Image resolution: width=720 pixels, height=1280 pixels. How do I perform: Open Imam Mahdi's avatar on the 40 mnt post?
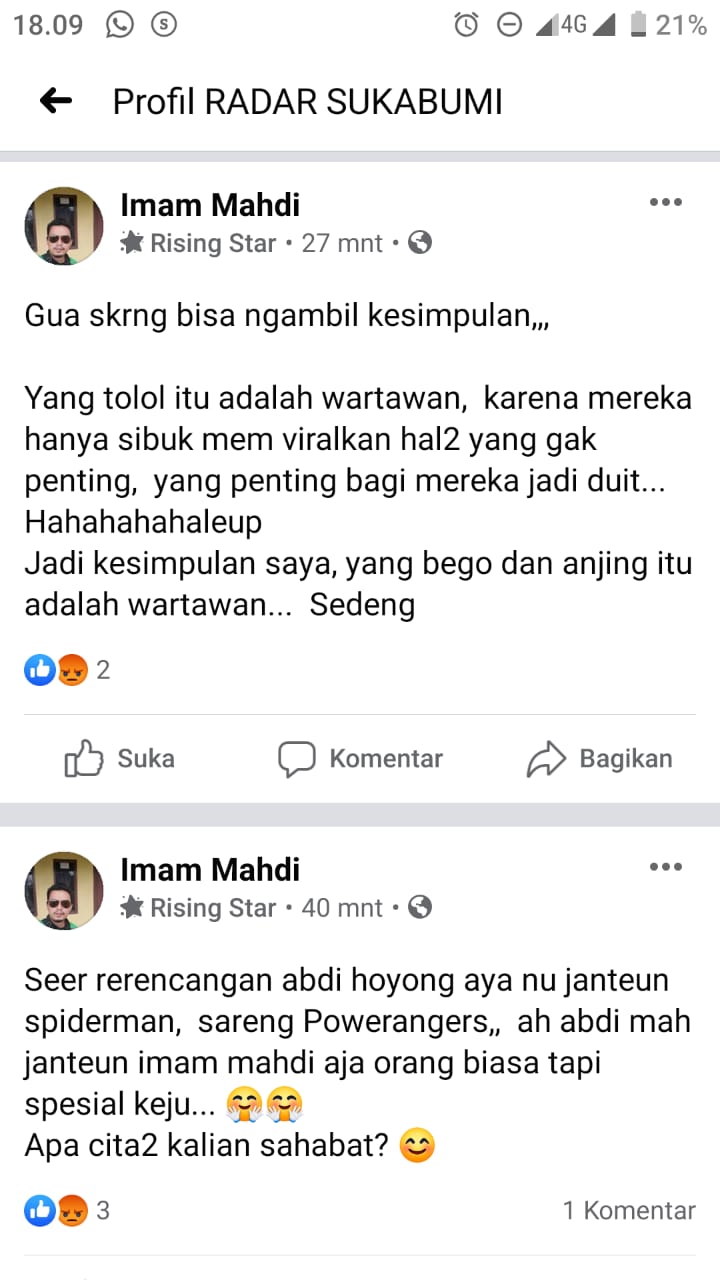[64, 890]
